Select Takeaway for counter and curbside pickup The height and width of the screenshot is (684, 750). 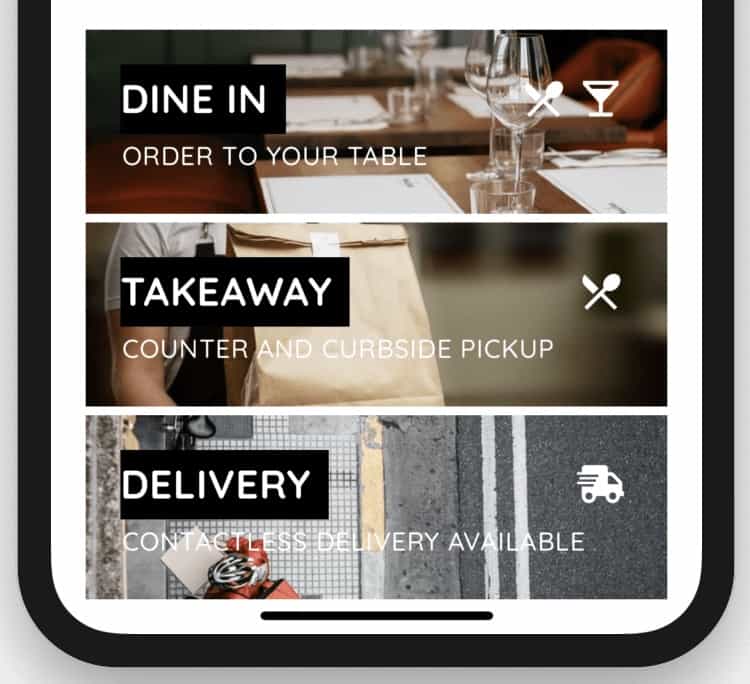pos(375,314)
